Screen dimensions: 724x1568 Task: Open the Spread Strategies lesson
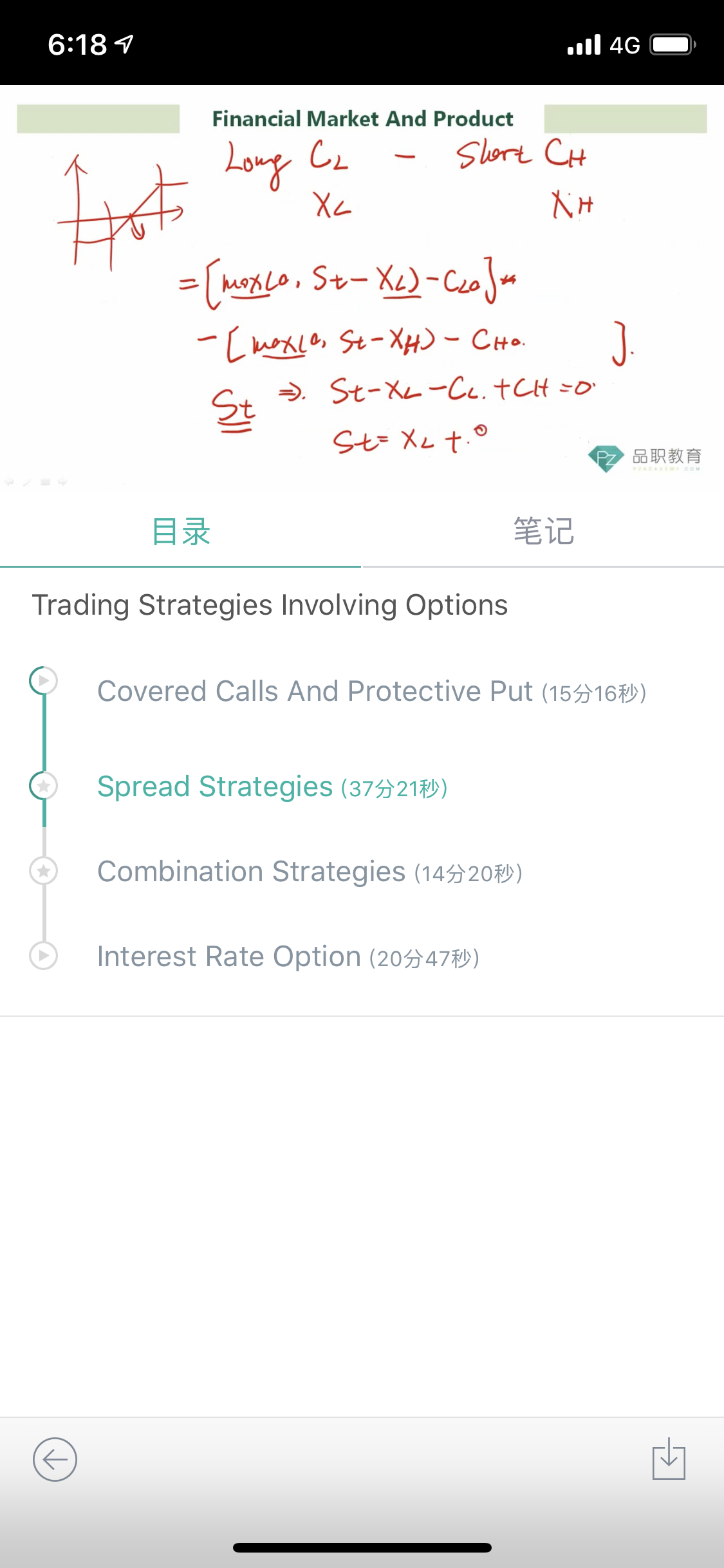coord(272,787)
